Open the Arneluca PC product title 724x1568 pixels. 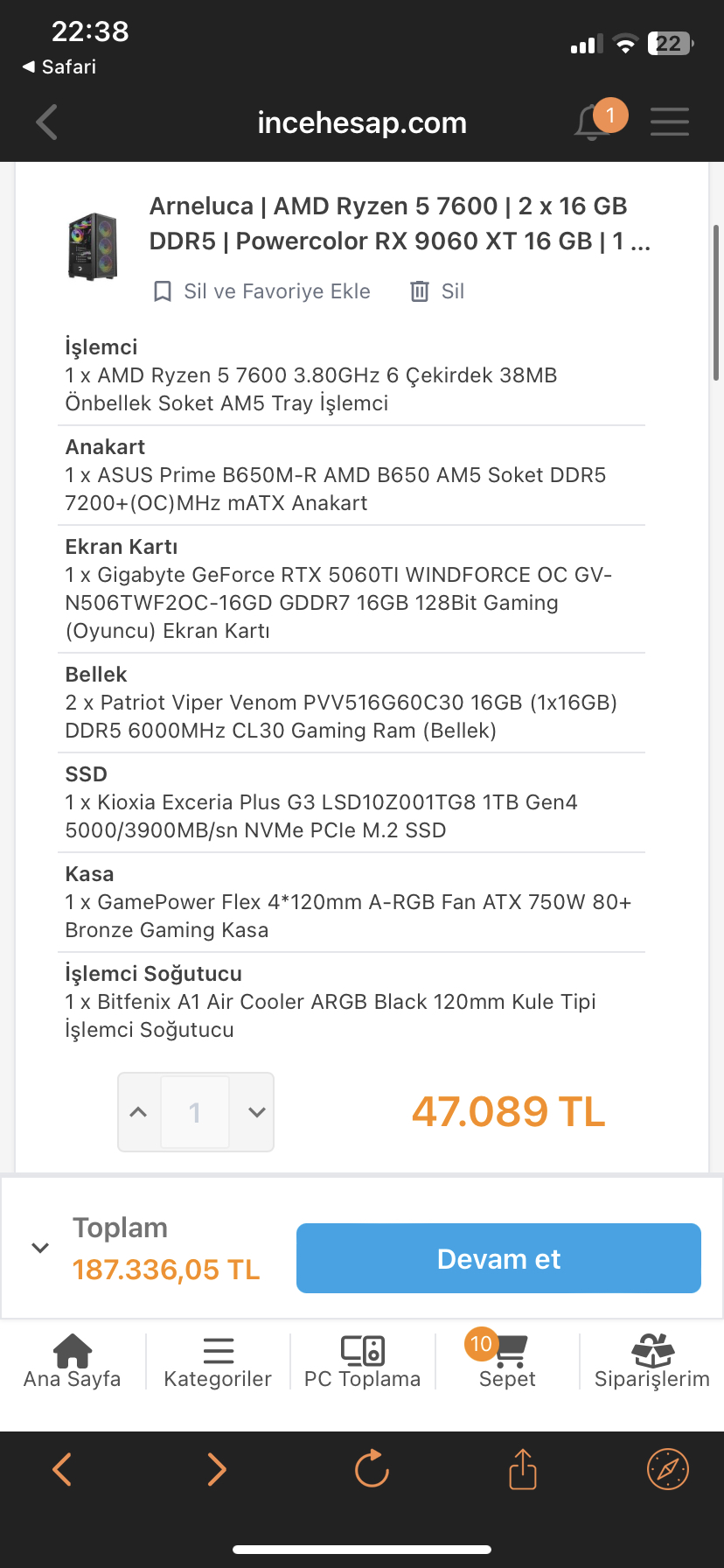[400, 223]
